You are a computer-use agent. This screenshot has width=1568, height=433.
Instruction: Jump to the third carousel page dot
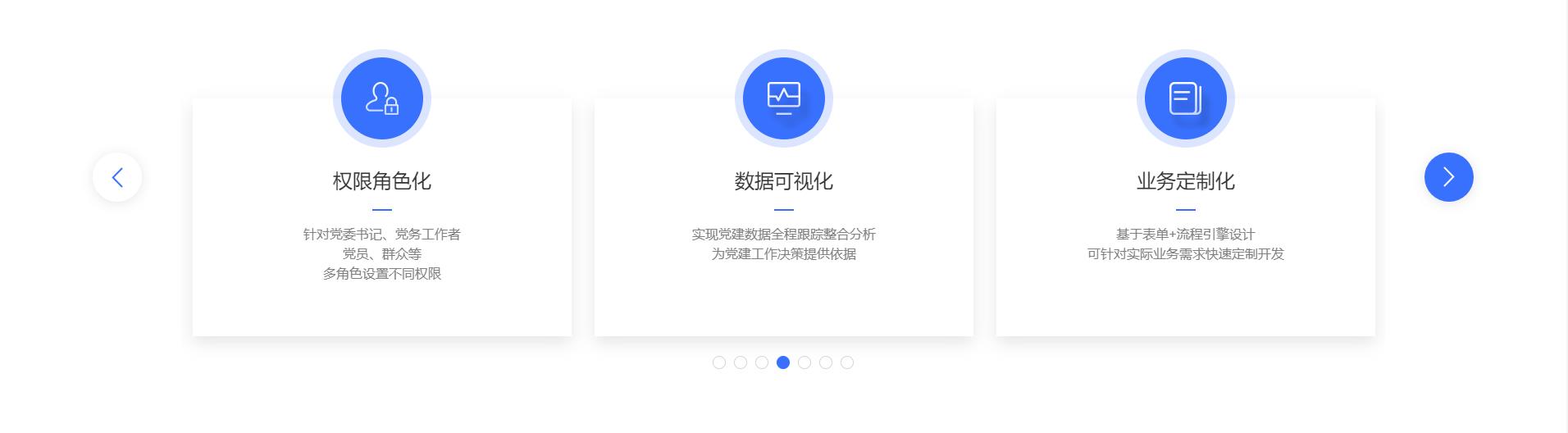(762, 362)
